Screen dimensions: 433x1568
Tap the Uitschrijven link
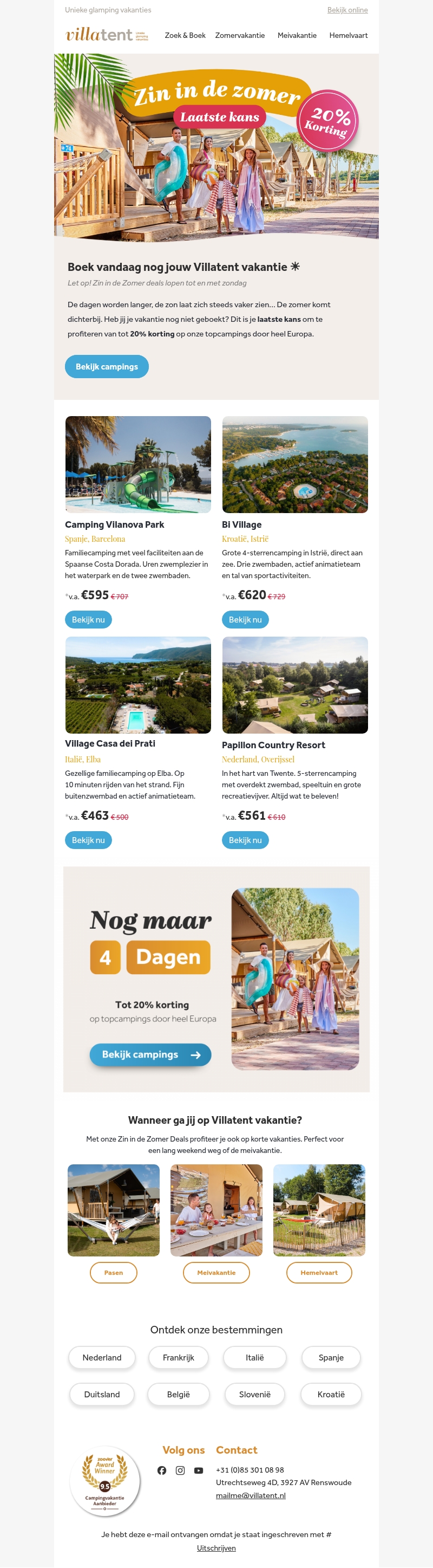[x=216, y=1548]
